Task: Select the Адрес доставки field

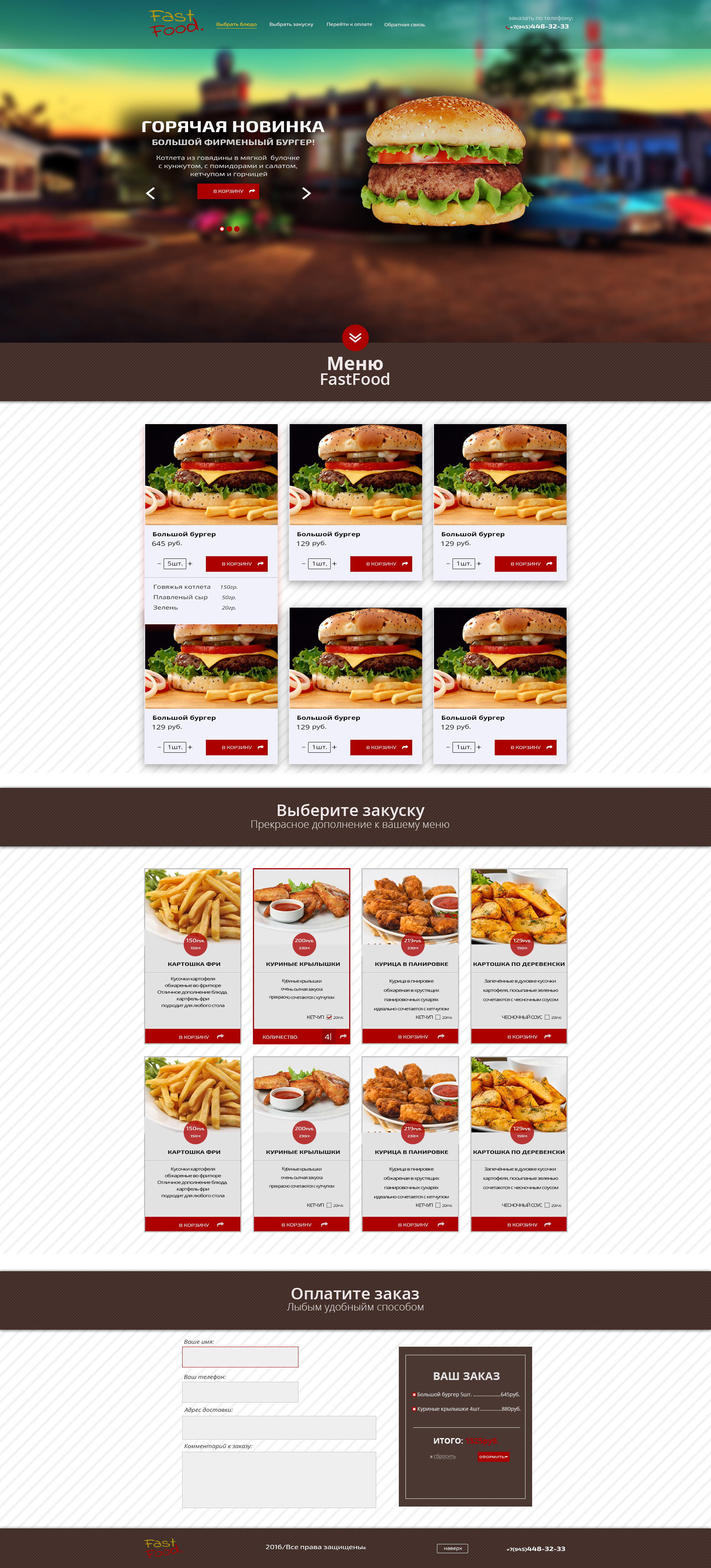Action: click(x=279, y=1427)
